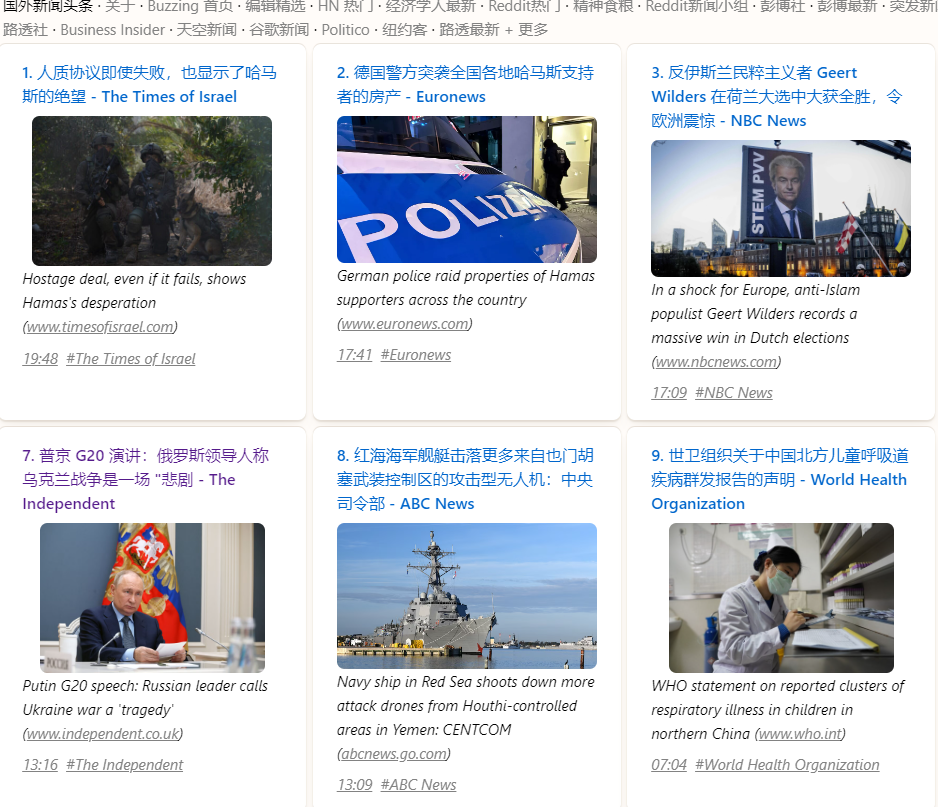
Task: Open the 13:09 timestamp on ABC News story
Action: (355, 785)
